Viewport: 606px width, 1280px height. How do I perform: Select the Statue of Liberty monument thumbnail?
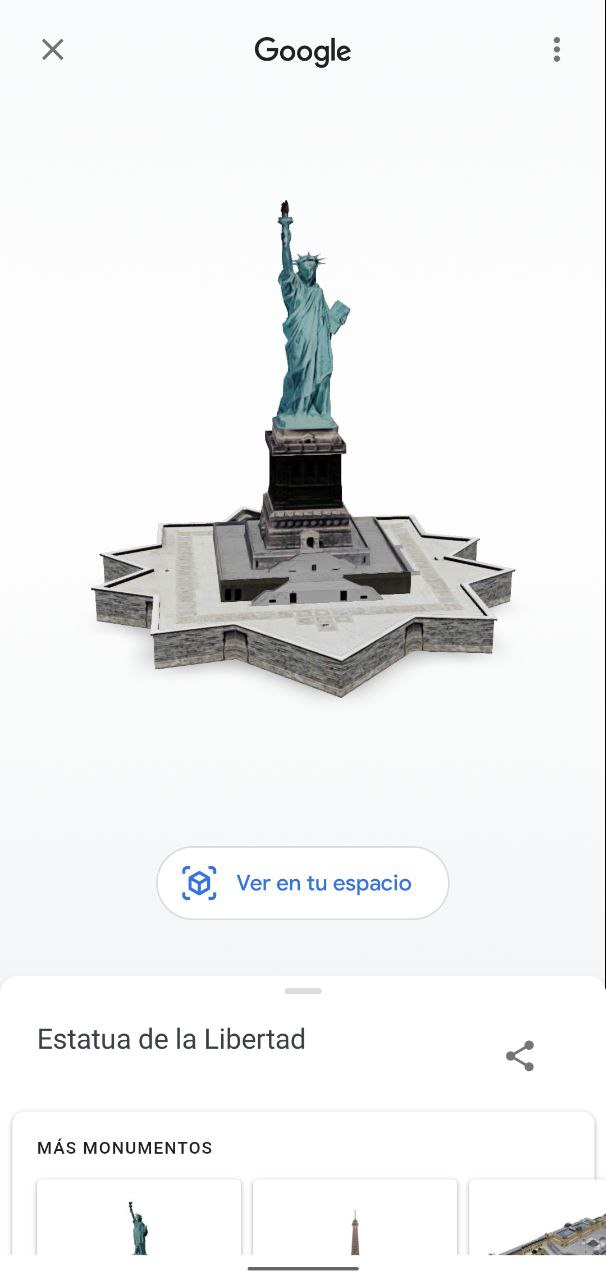(139, 1222)
